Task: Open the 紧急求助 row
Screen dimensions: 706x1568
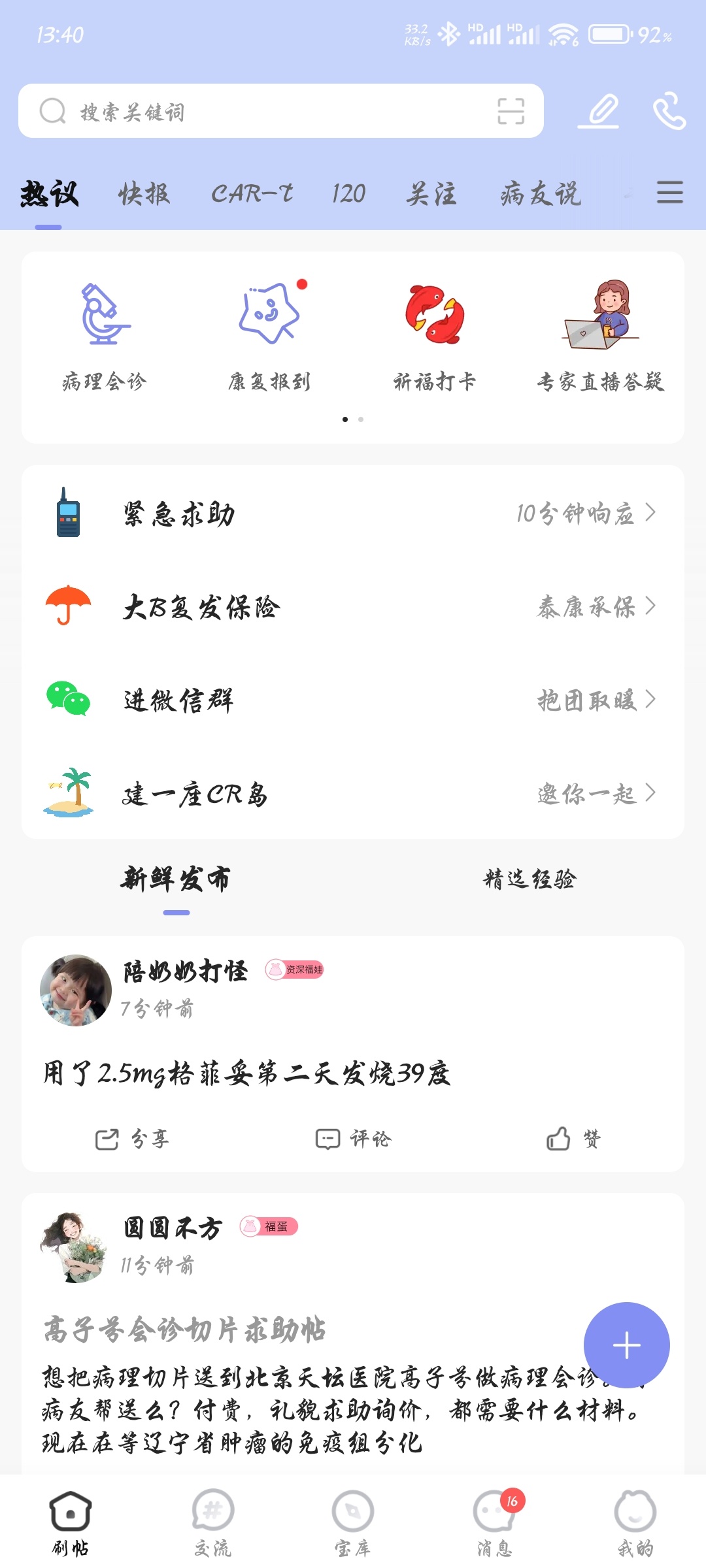Action: click(x=353, y=514)
